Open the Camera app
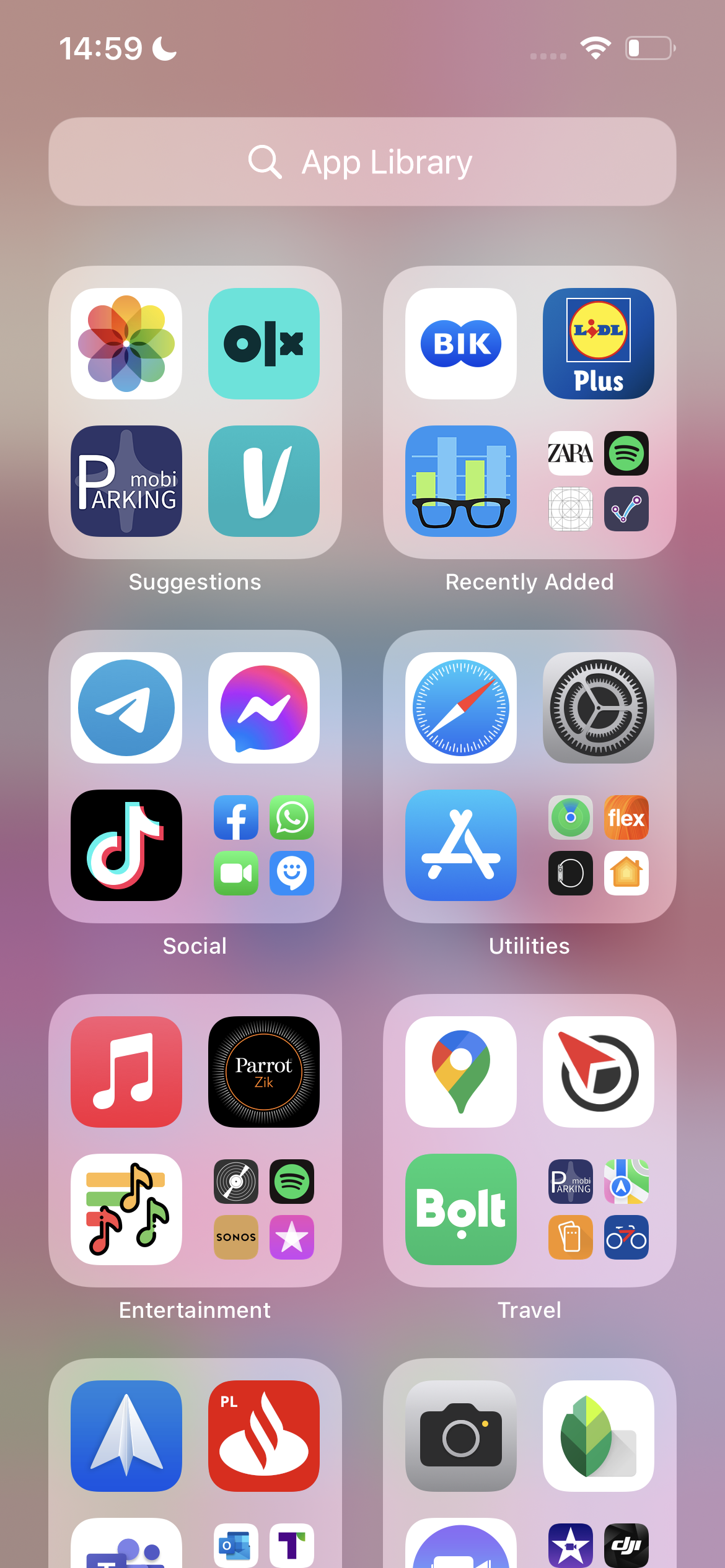Image resolution: width=725 pixels, height=1568 pixels. click(x=461, y=1436)
